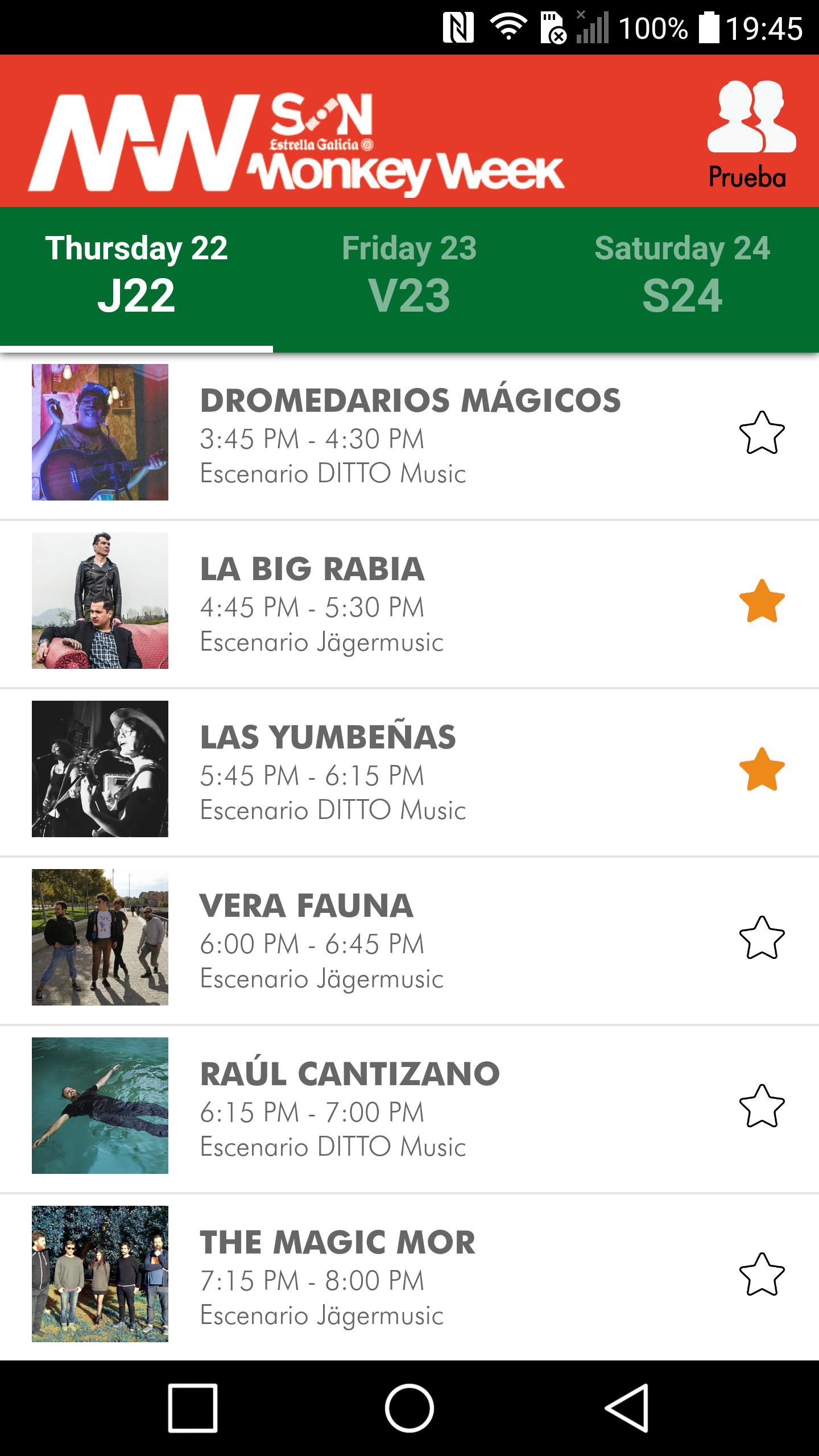Switch to the Friday 23 tab
This screenshot has height=1456, width=819.
[409, 274]
